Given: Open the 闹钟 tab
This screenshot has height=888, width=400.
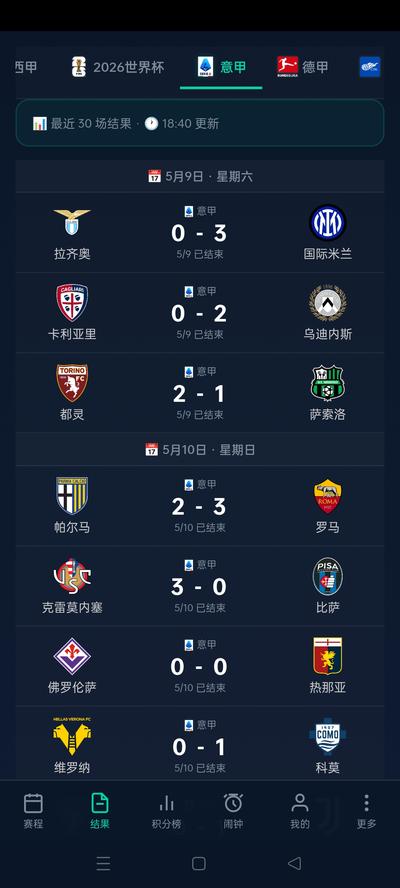Looking at the screenshot, I should [233, 811].
